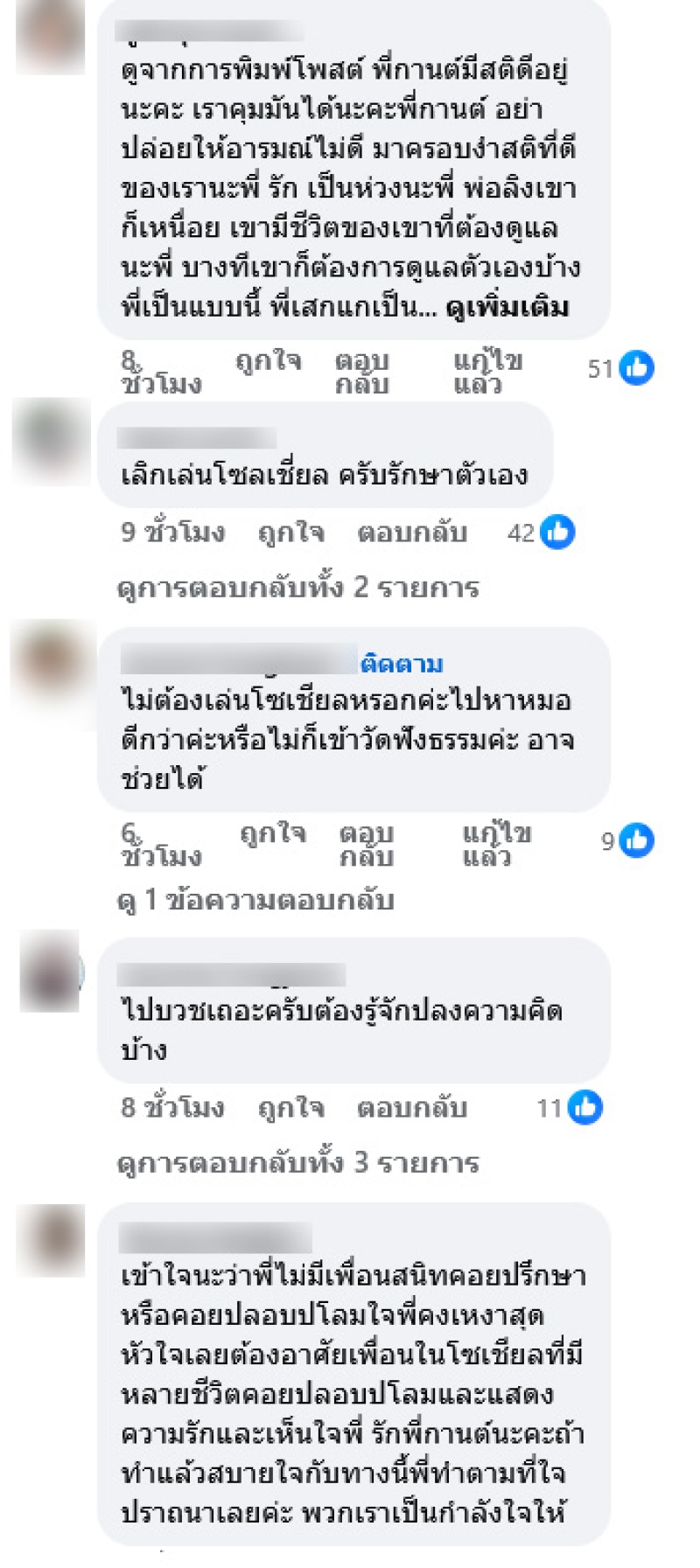Reply to the comment ไปบวชเถอะครับ
The width and height of the screenshot is (700, 1568).
click(412, 1108)
